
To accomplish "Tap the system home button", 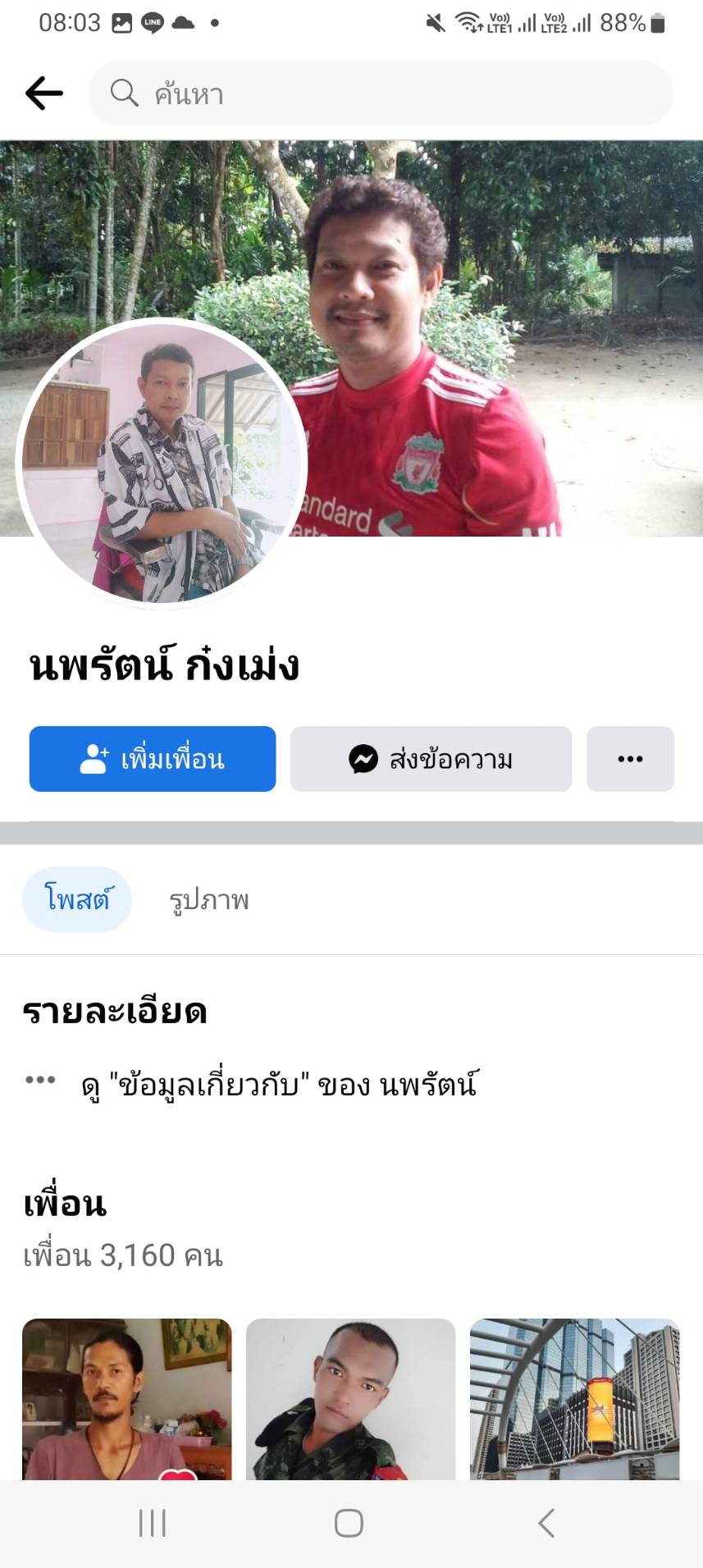I will coord(349,1523).
